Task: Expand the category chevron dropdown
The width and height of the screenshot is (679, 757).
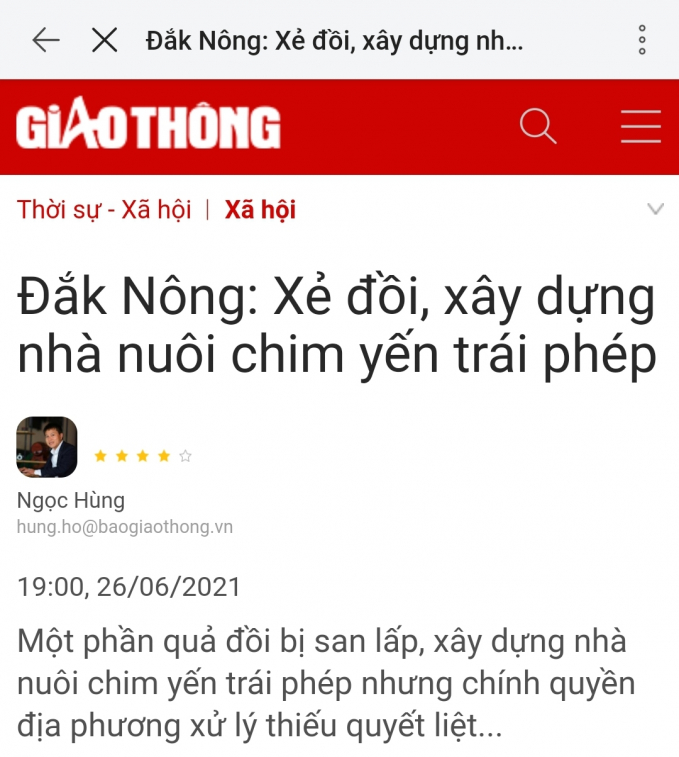Action: tap(655, 209)
